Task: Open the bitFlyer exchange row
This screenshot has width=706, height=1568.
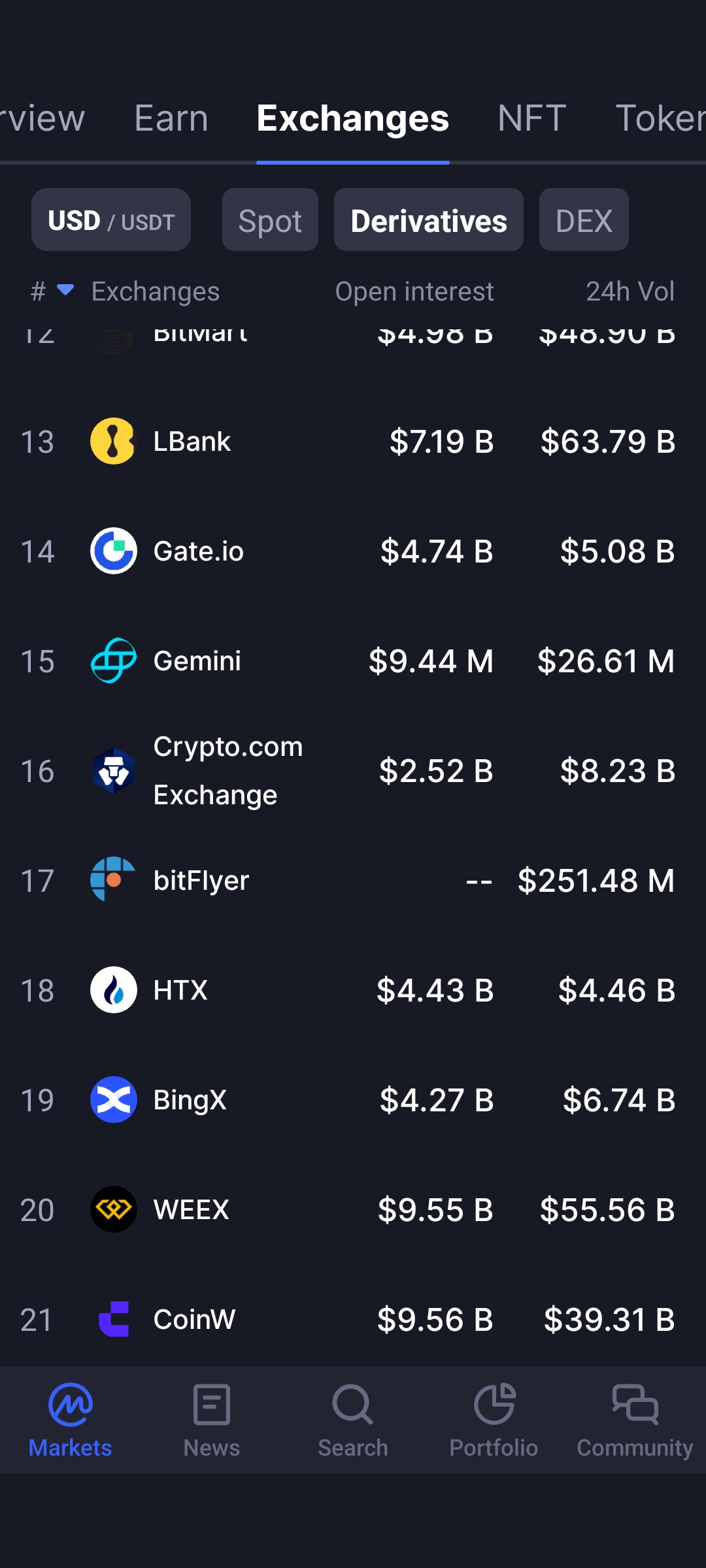Action: (353, 881)
